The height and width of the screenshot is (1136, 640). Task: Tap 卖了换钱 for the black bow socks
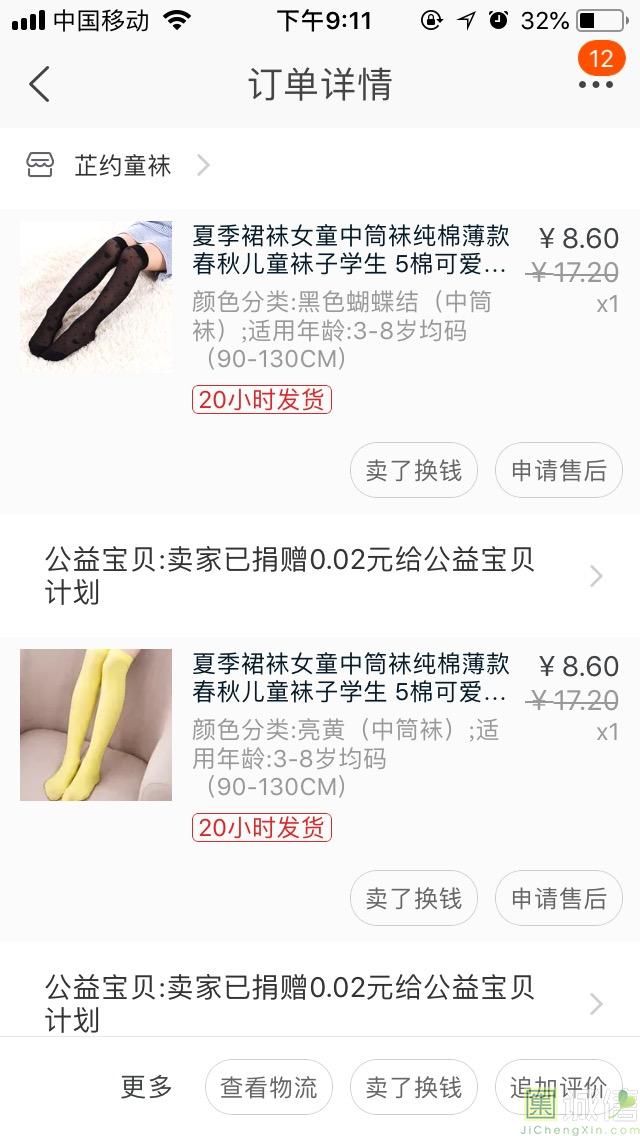click(414, 470)
